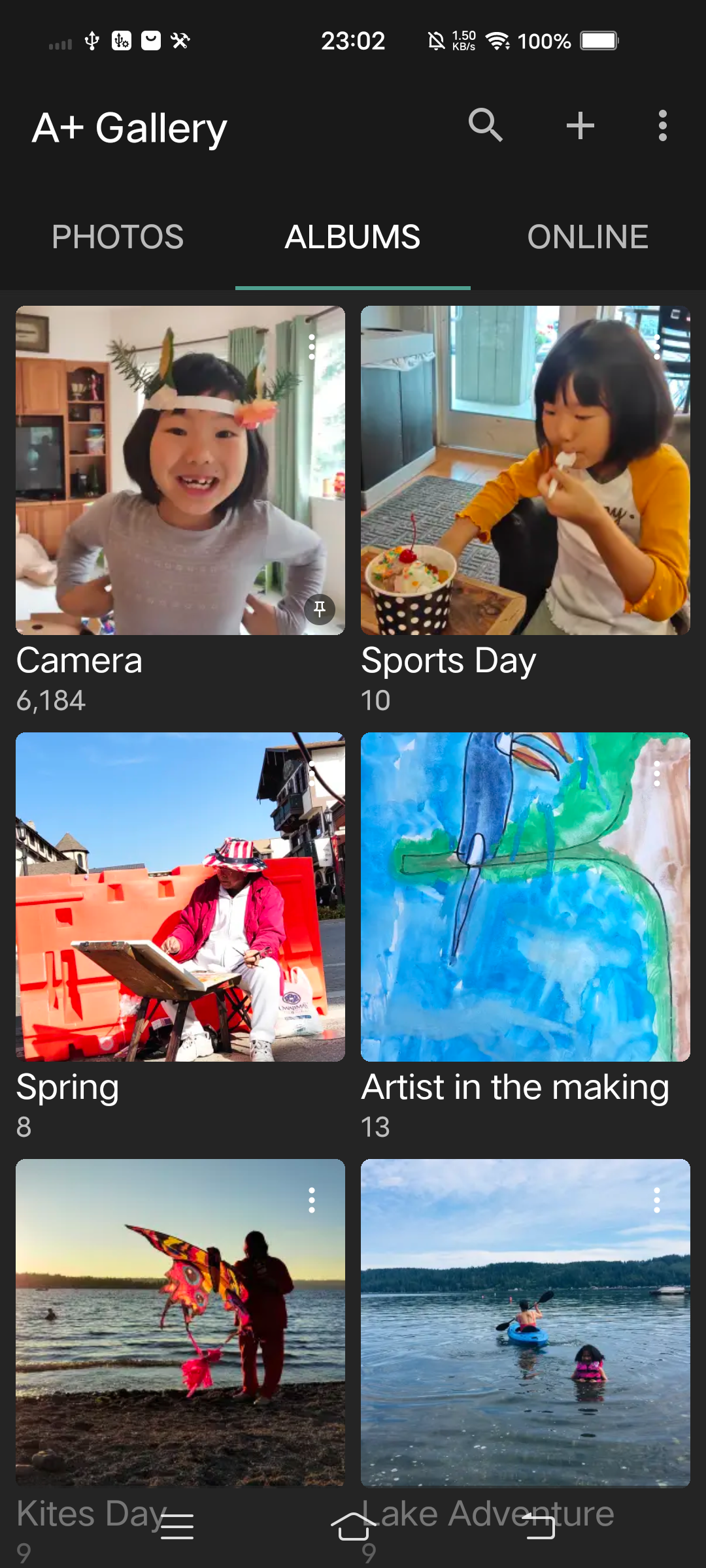Screen dimensions: 706x1568
Task: Open the Artist in the making album
Action: pyautogui.click(x=526, y=896)
